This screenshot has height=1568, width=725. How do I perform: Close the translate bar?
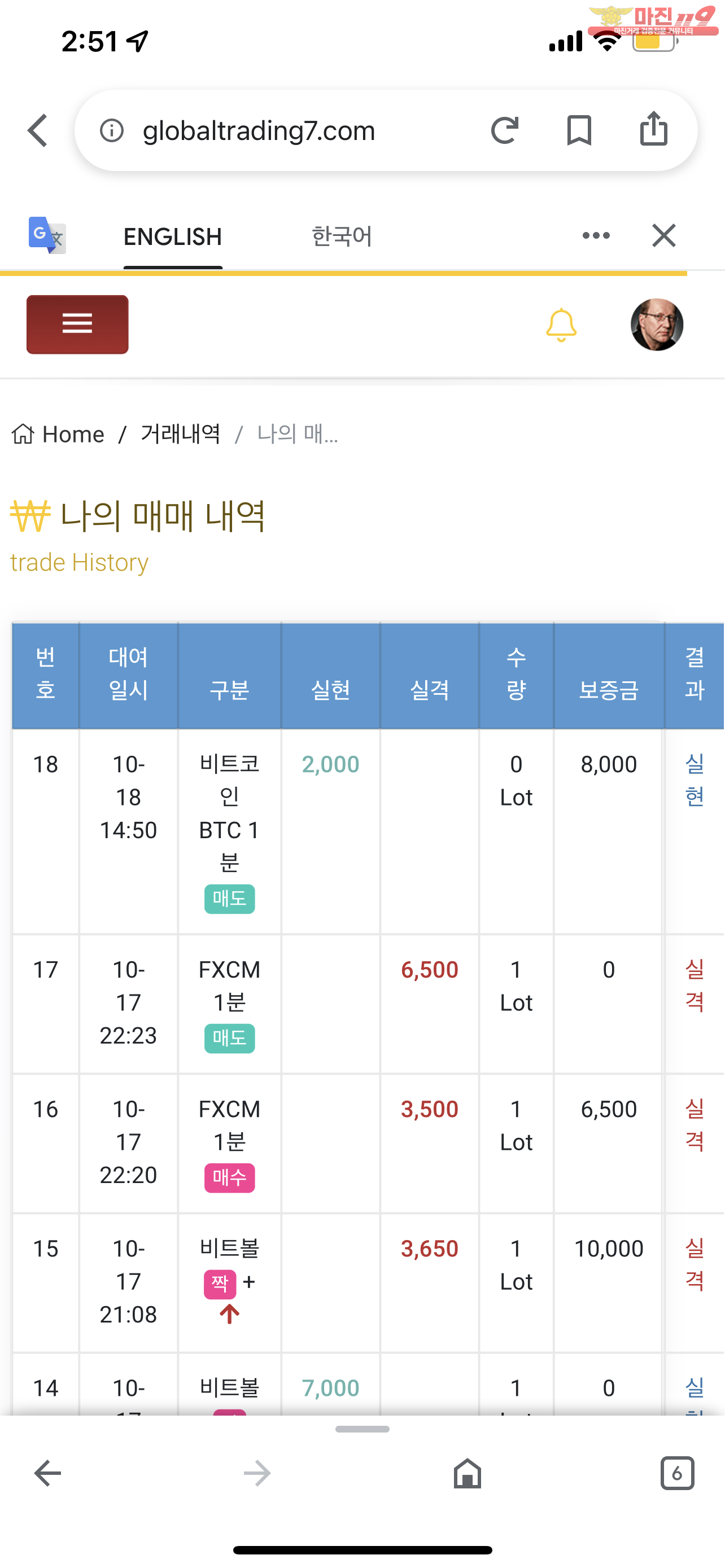[x=664, y=235]
